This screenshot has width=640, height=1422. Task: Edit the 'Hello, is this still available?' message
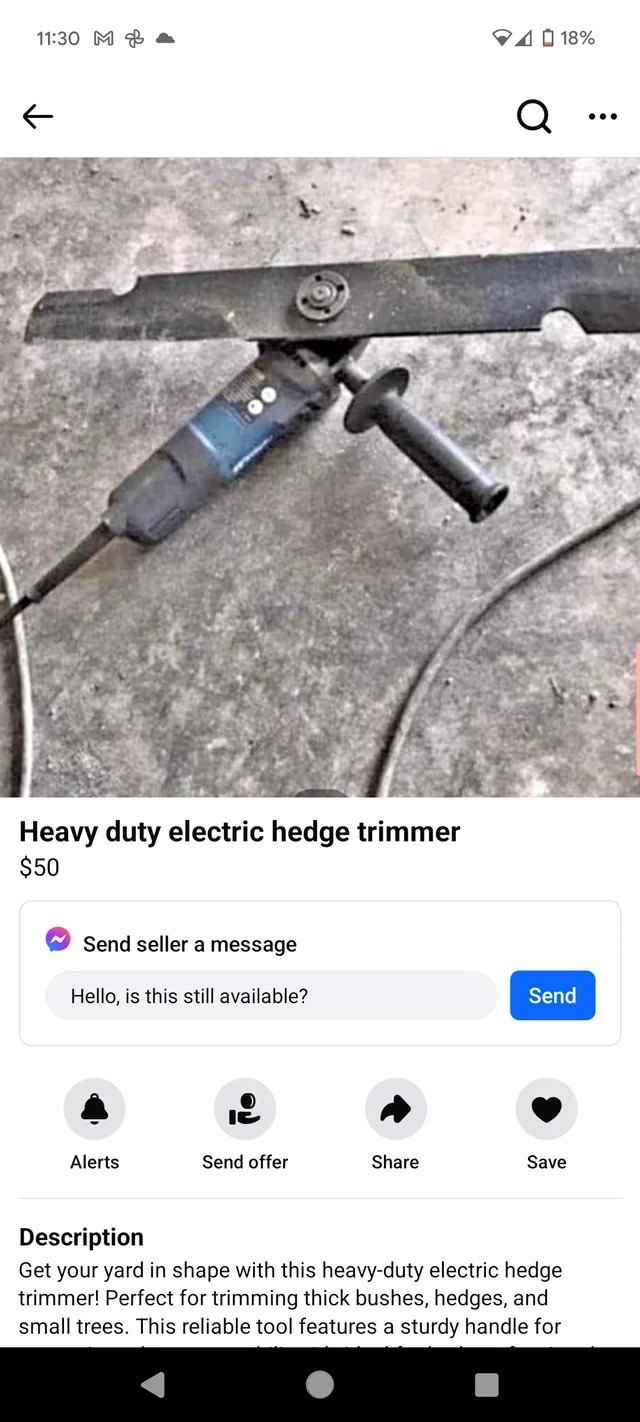[271, 996]
